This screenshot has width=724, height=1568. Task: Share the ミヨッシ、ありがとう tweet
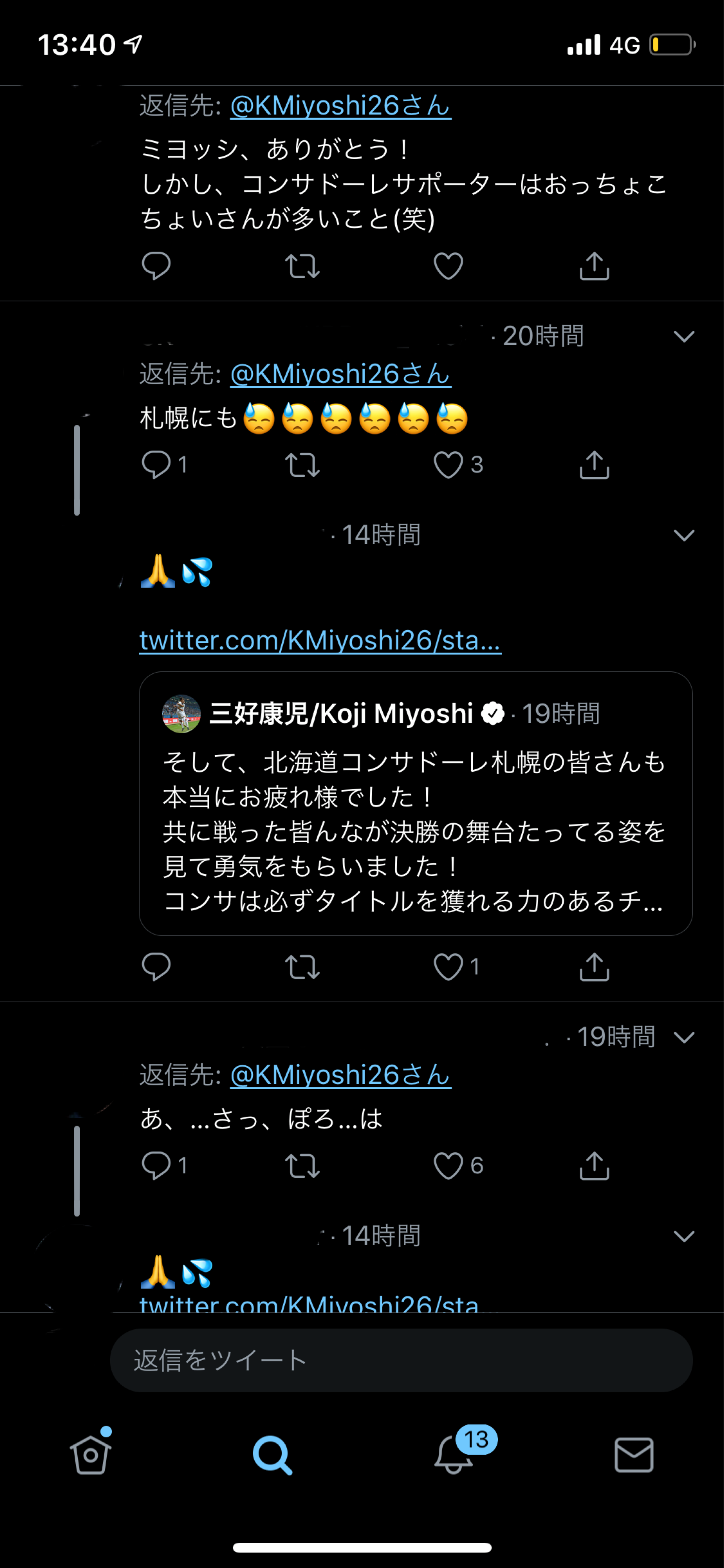594,266
